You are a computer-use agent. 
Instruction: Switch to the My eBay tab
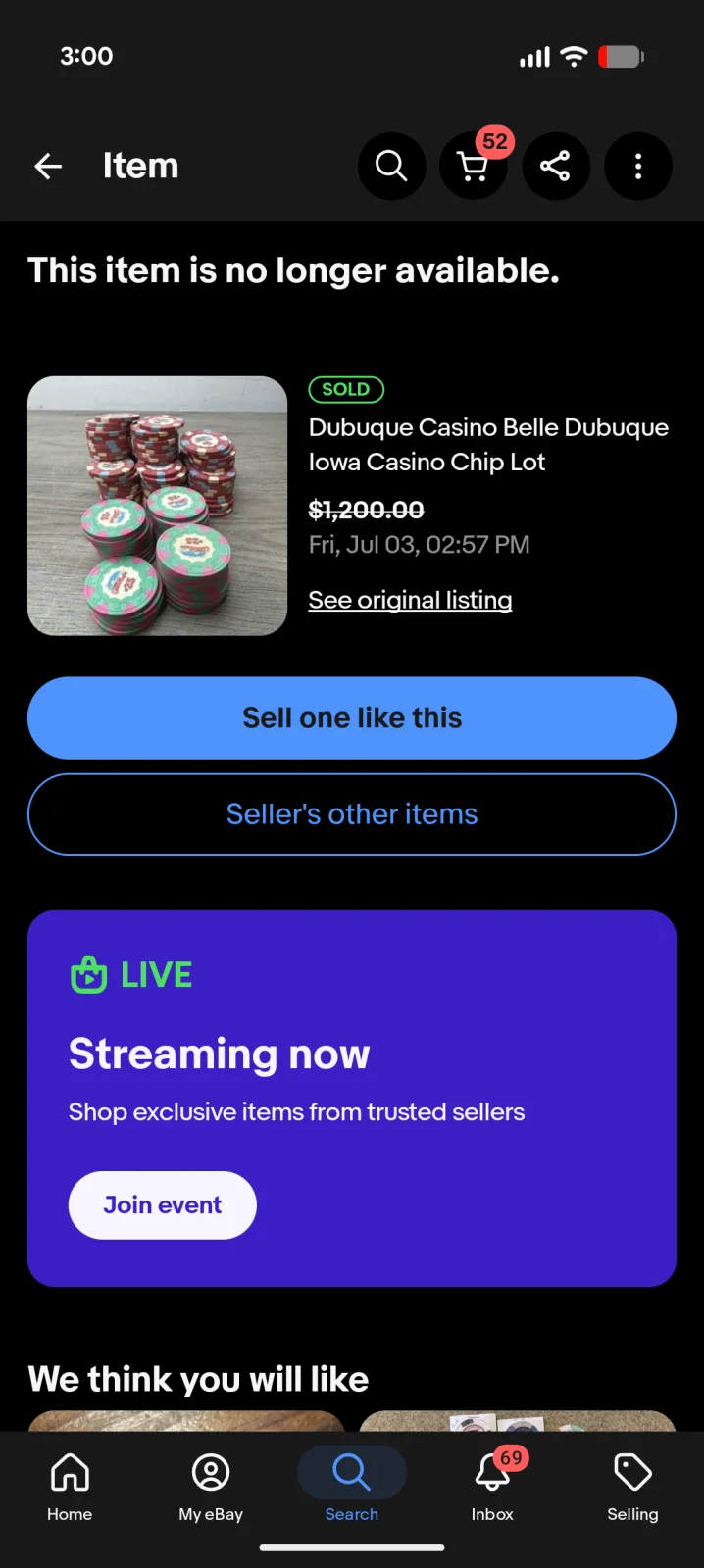pos(211,1487)
